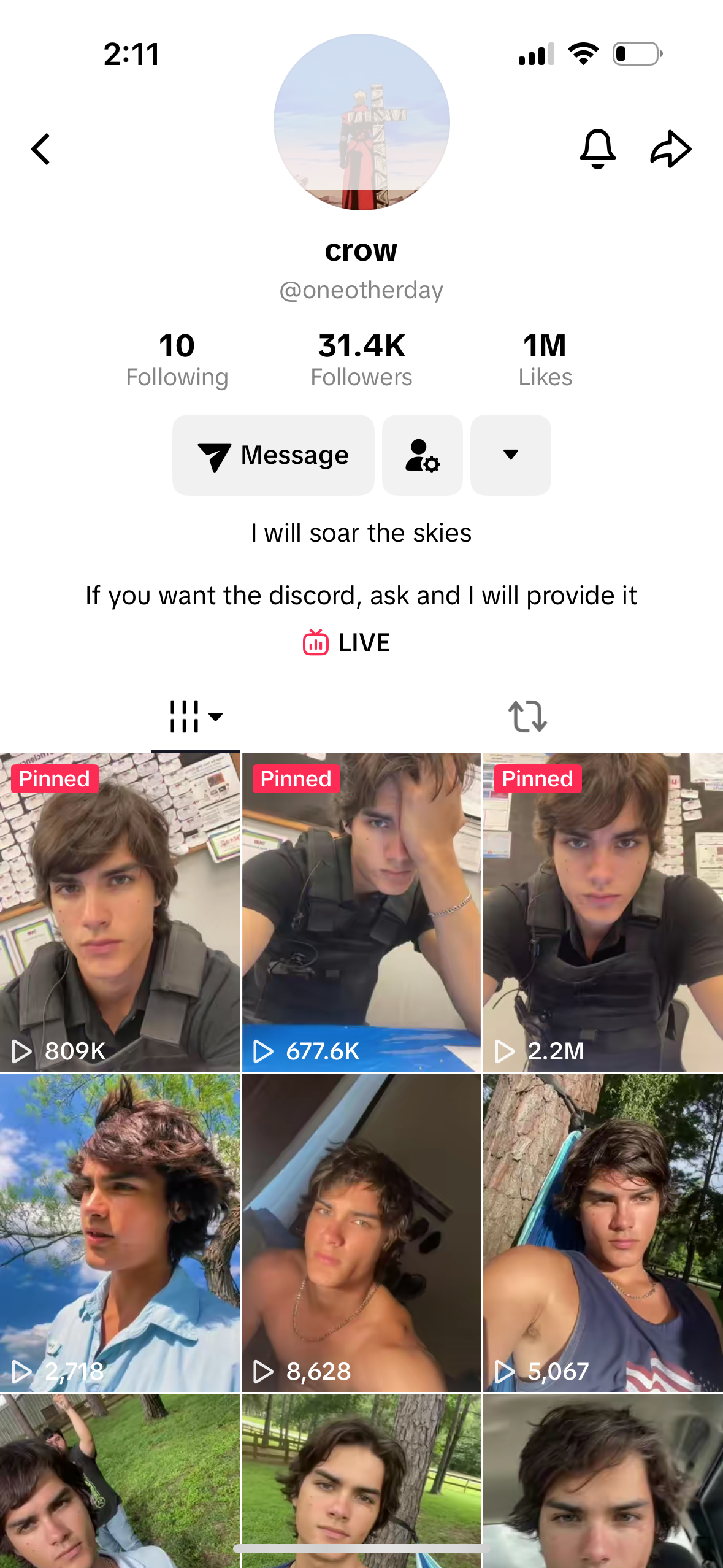Viewport: 723px width, 1568px height.
Task: Open video with 2,718 views
Action: 120,1232
